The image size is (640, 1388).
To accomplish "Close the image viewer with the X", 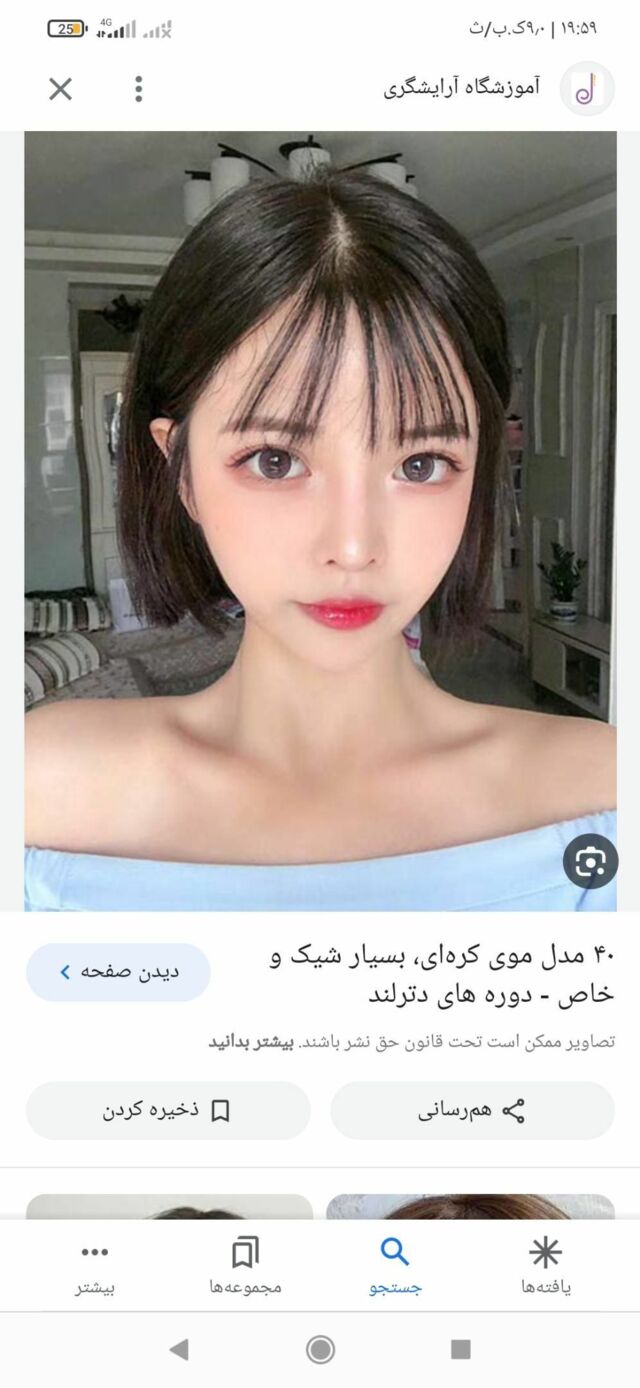I will pos(61,89).
